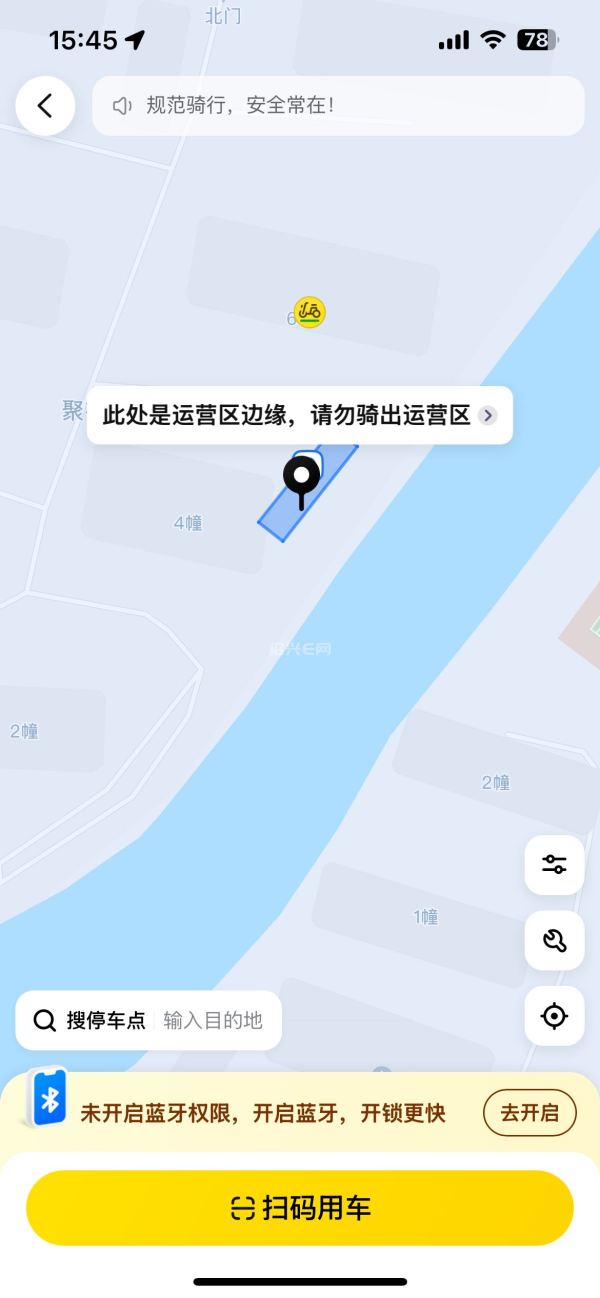Tap the yellow scooter marker on map

[x=310, y=313]
